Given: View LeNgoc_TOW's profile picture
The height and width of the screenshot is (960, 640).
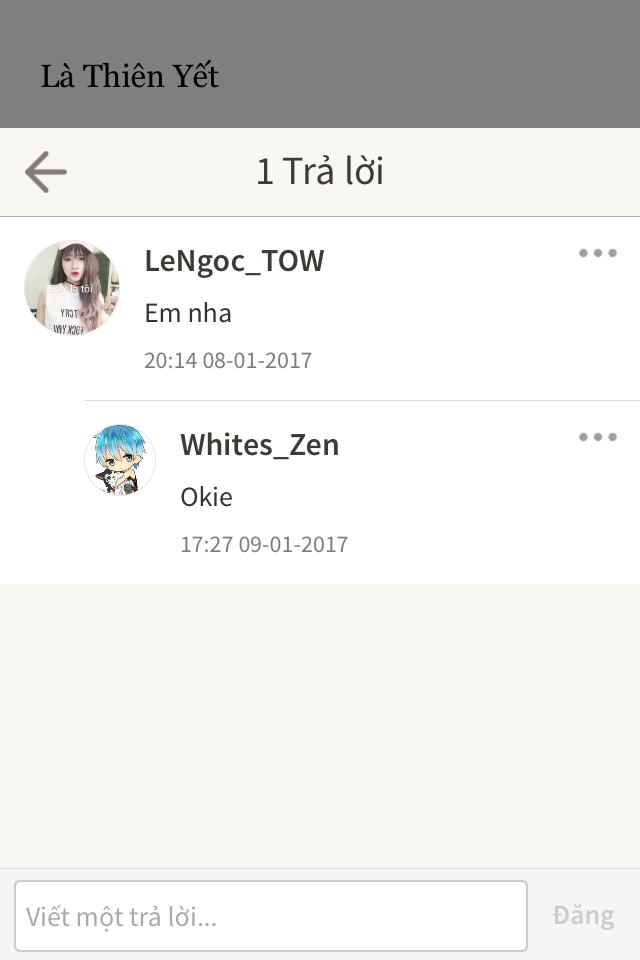Looking at the screenshot, I should (x=72, y=288).
